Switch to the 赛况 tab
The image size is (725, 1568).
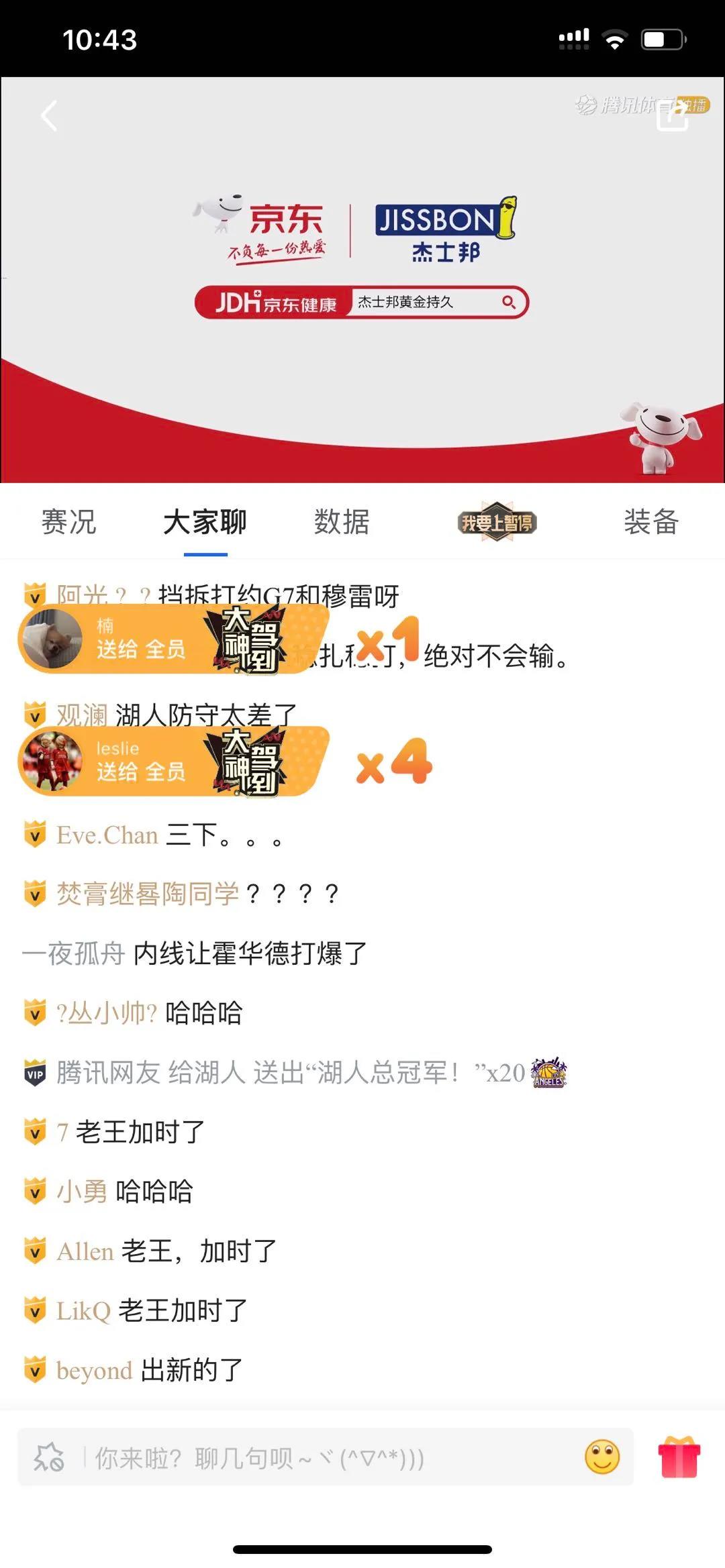pos(68,522)
